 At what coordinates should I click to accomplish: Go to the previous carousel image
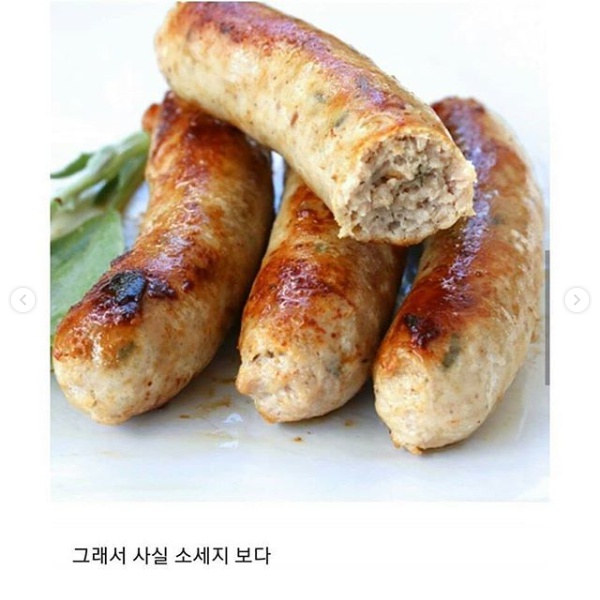(x=23, y=300)
